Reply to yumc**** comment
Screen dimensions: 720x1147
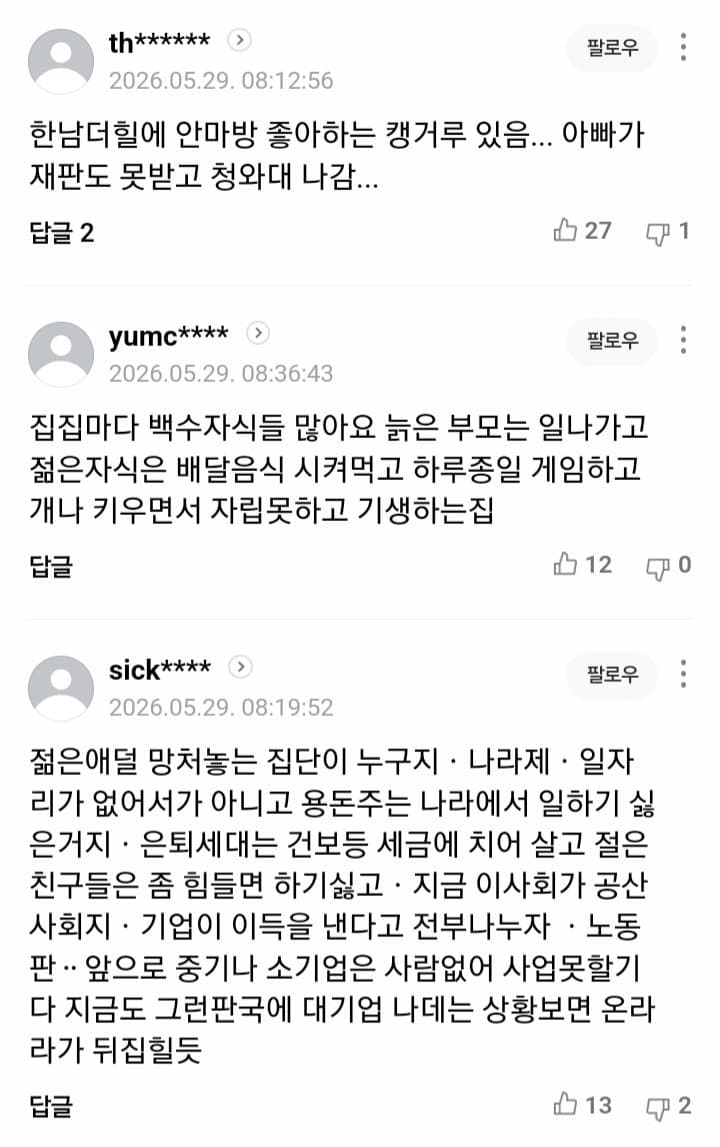(x=51, y=566)
